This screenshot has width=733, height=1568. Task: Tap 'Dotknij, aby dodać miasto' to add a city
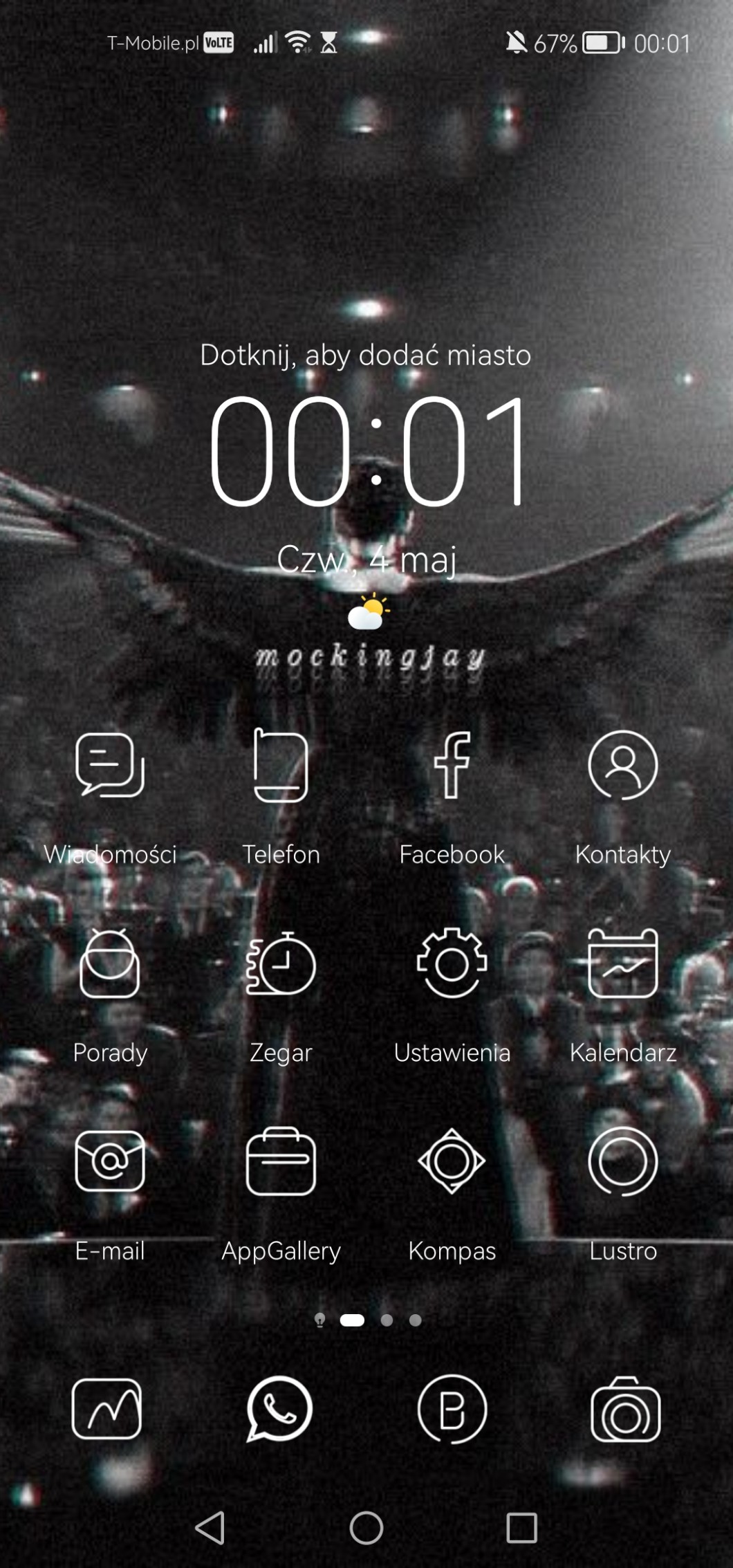[366, 355]
